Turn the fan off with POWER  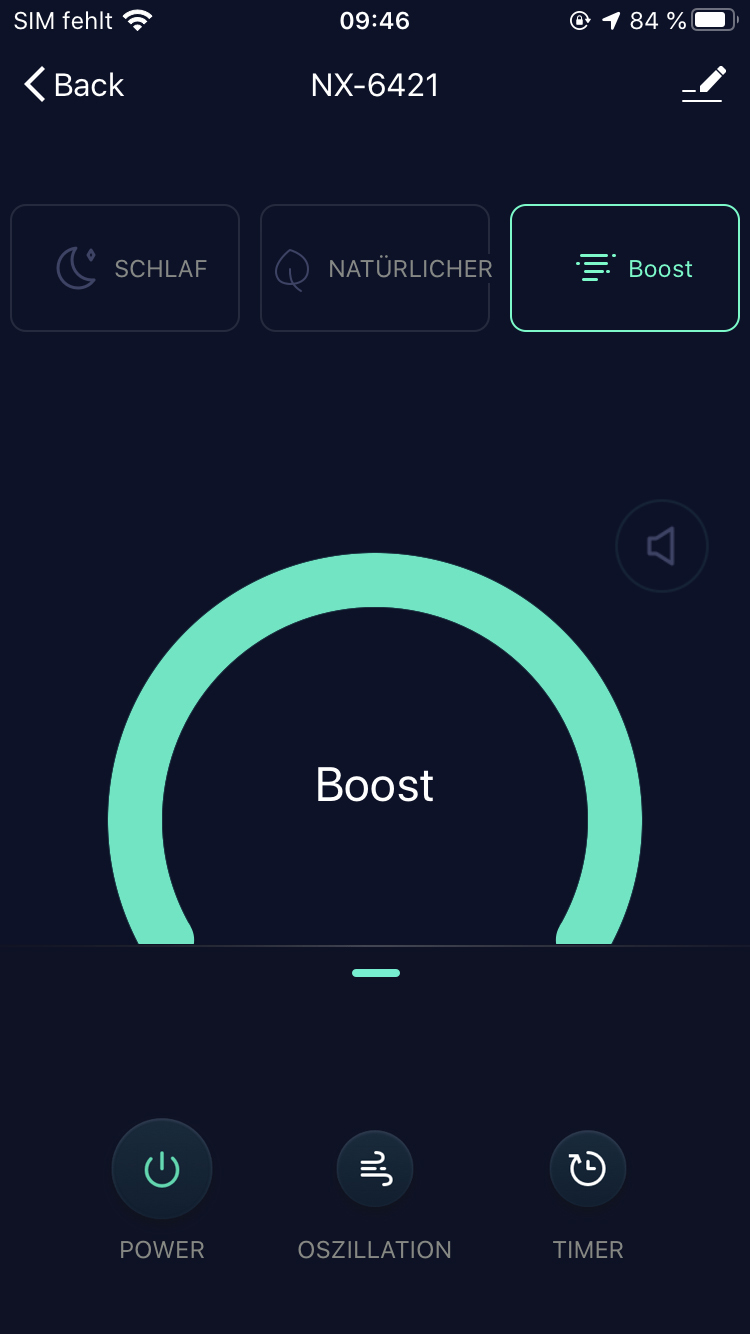coord(162,1168)
